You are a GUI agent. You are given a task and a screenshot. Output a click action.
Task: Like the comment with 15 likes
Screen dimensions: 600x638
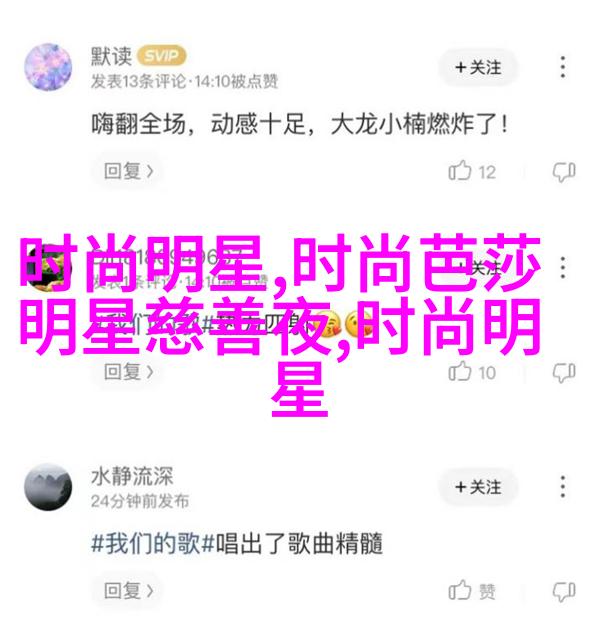[473, 590]
